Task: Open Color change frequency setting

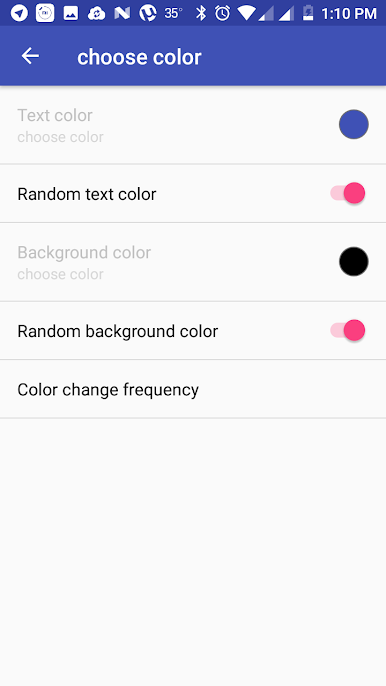Action: pos(193,389)
